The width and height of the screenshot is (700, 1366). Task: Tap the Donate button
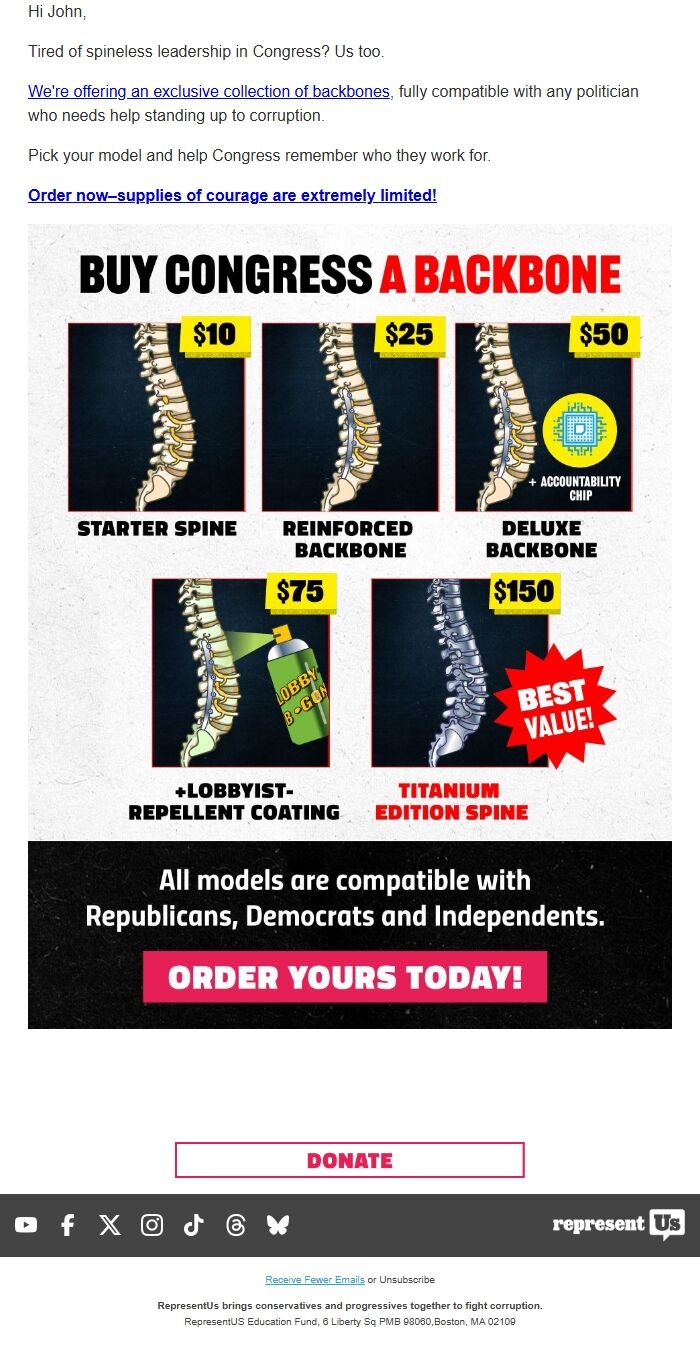pos(350,1160)
